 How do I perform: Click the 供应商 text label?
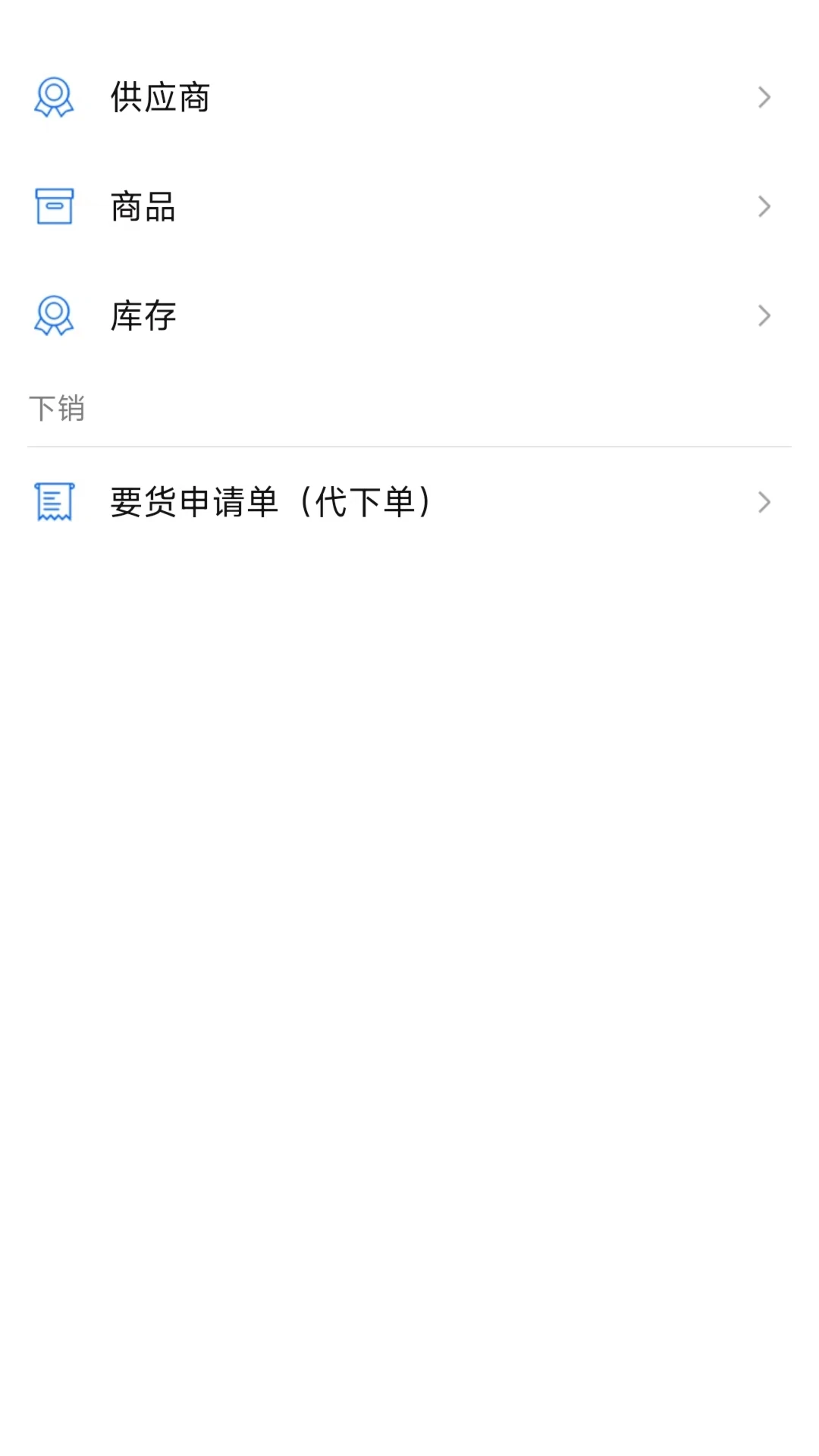(x=160, y=97)
